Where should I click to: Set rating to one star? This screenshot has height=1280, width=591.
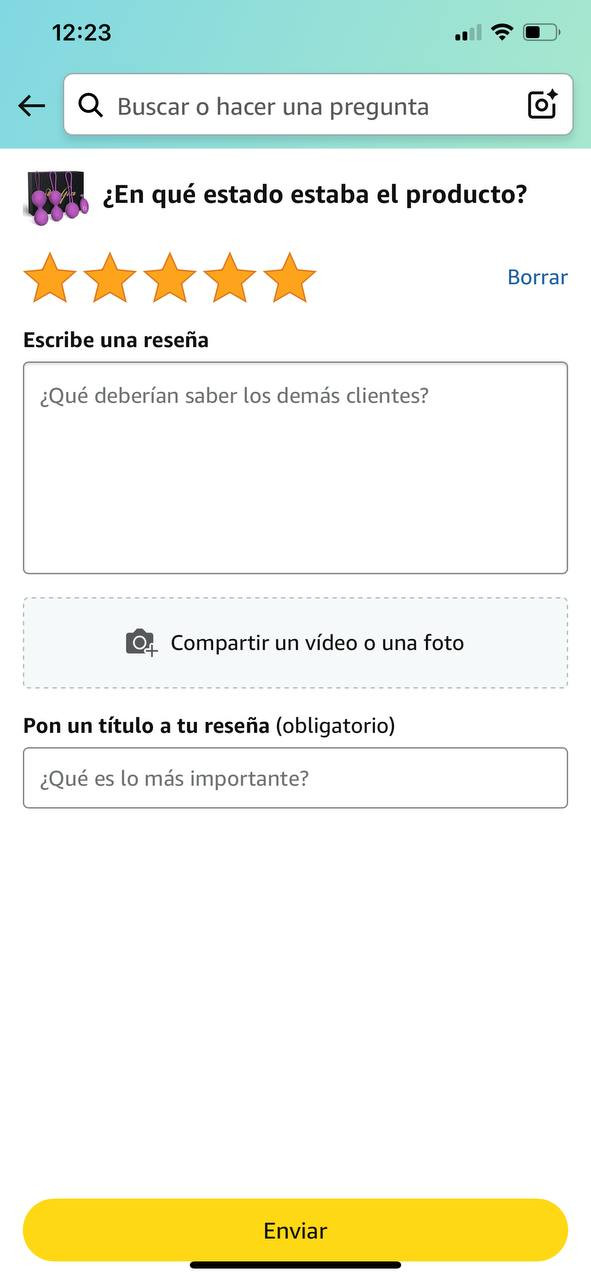(x=50, y=278)
